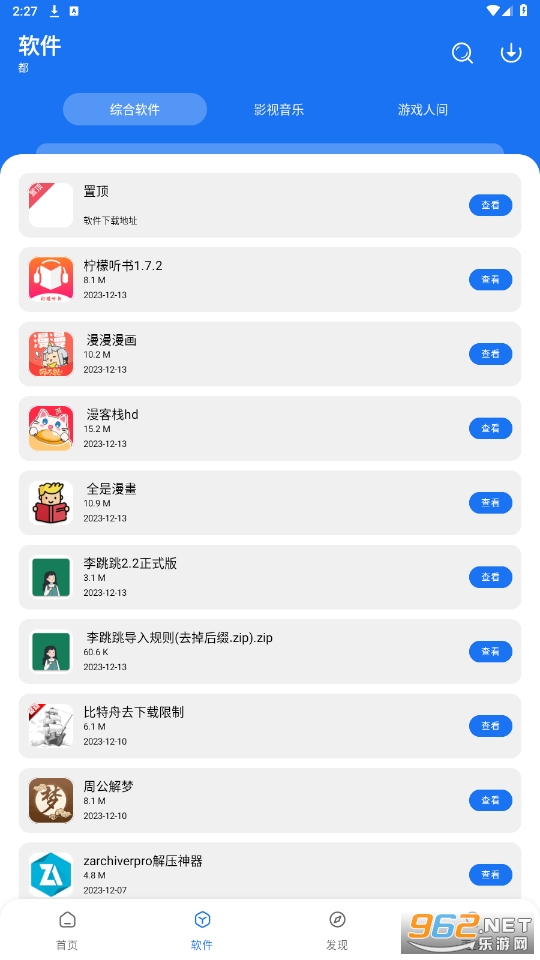Open the downloads icon in header
The image size is (540, 960).
click(x=511, y=53)
